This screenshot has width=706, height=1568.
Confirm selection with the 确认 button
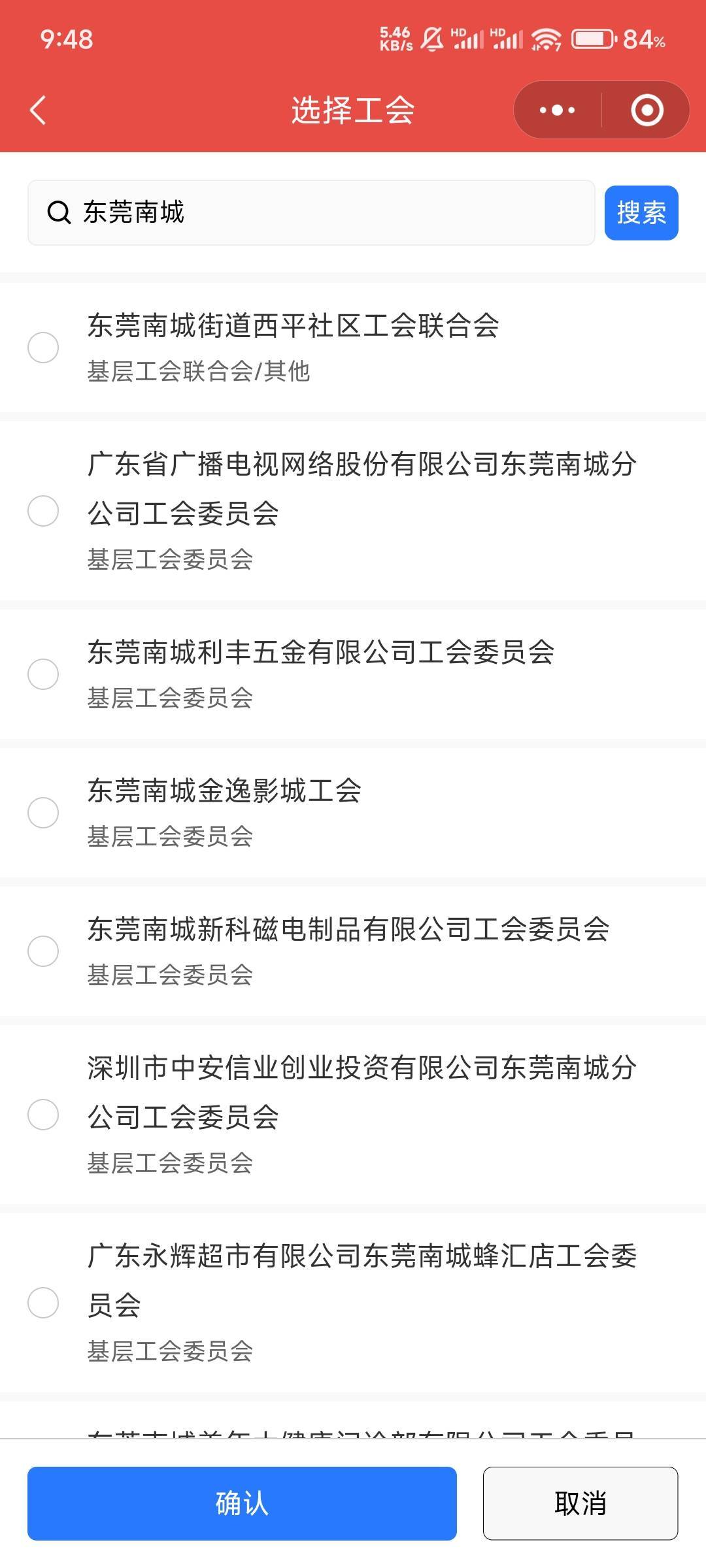(x=242, y=1503)
